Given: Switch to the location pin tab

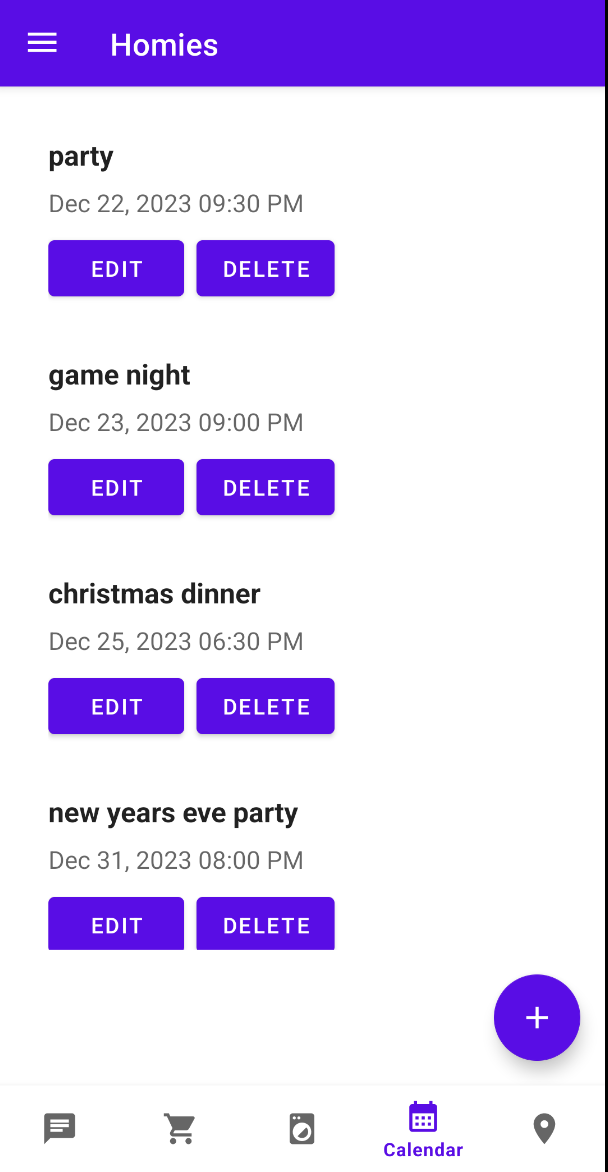Looking at the screenshot, I should click(x=544, y=1129).
